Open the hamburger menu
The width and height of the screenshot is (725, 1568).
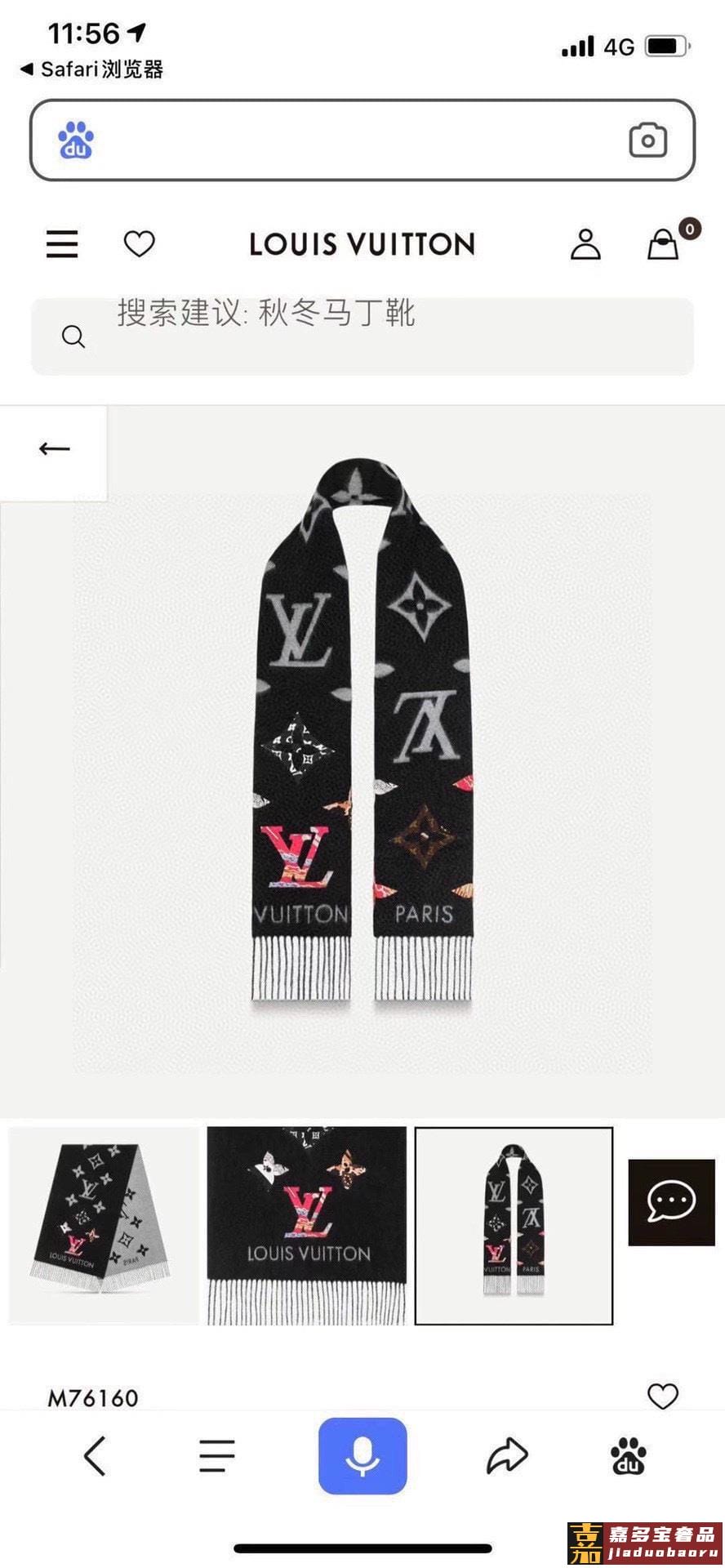tap(62, 244)
